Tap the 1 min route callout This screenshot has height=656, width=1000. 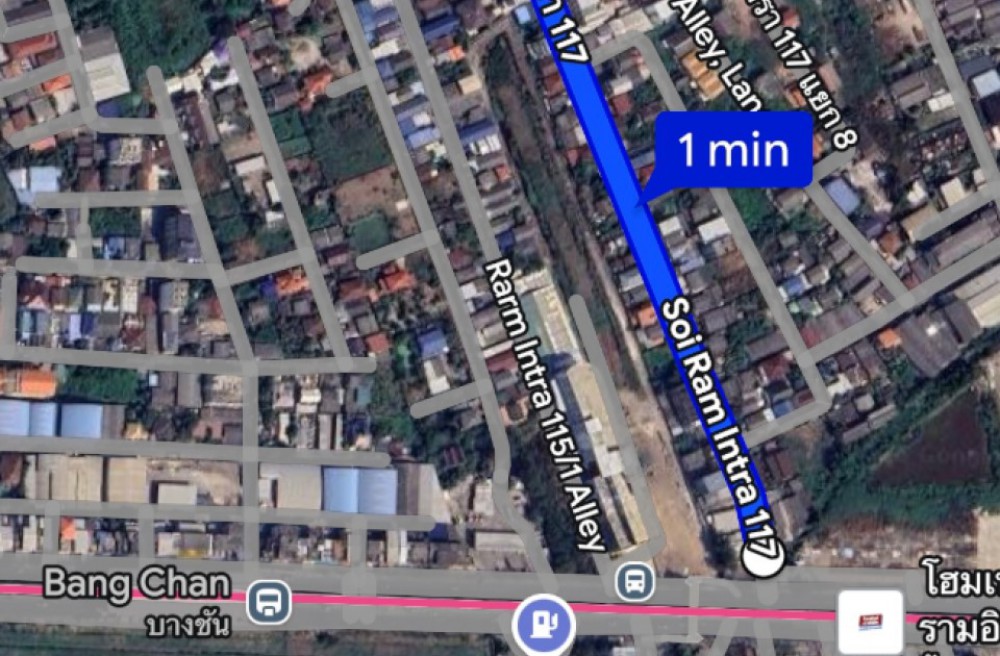[x=733, y=150]
